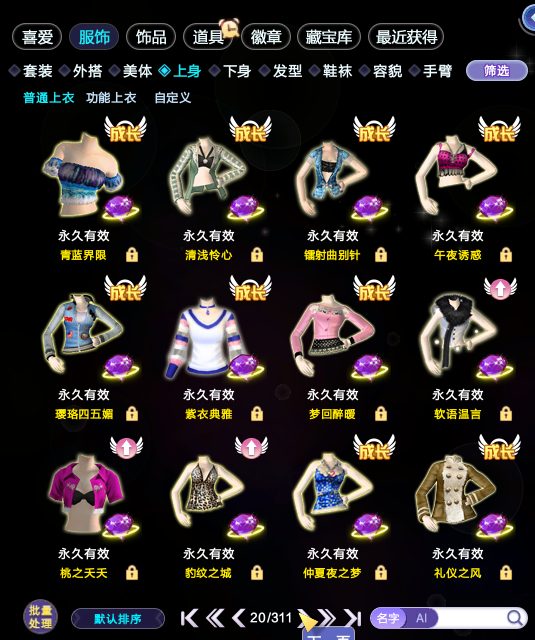Viewport: 535px width, 640px height.
Task: Select the 下身 clothing category
Action: [x=231, y=71]
